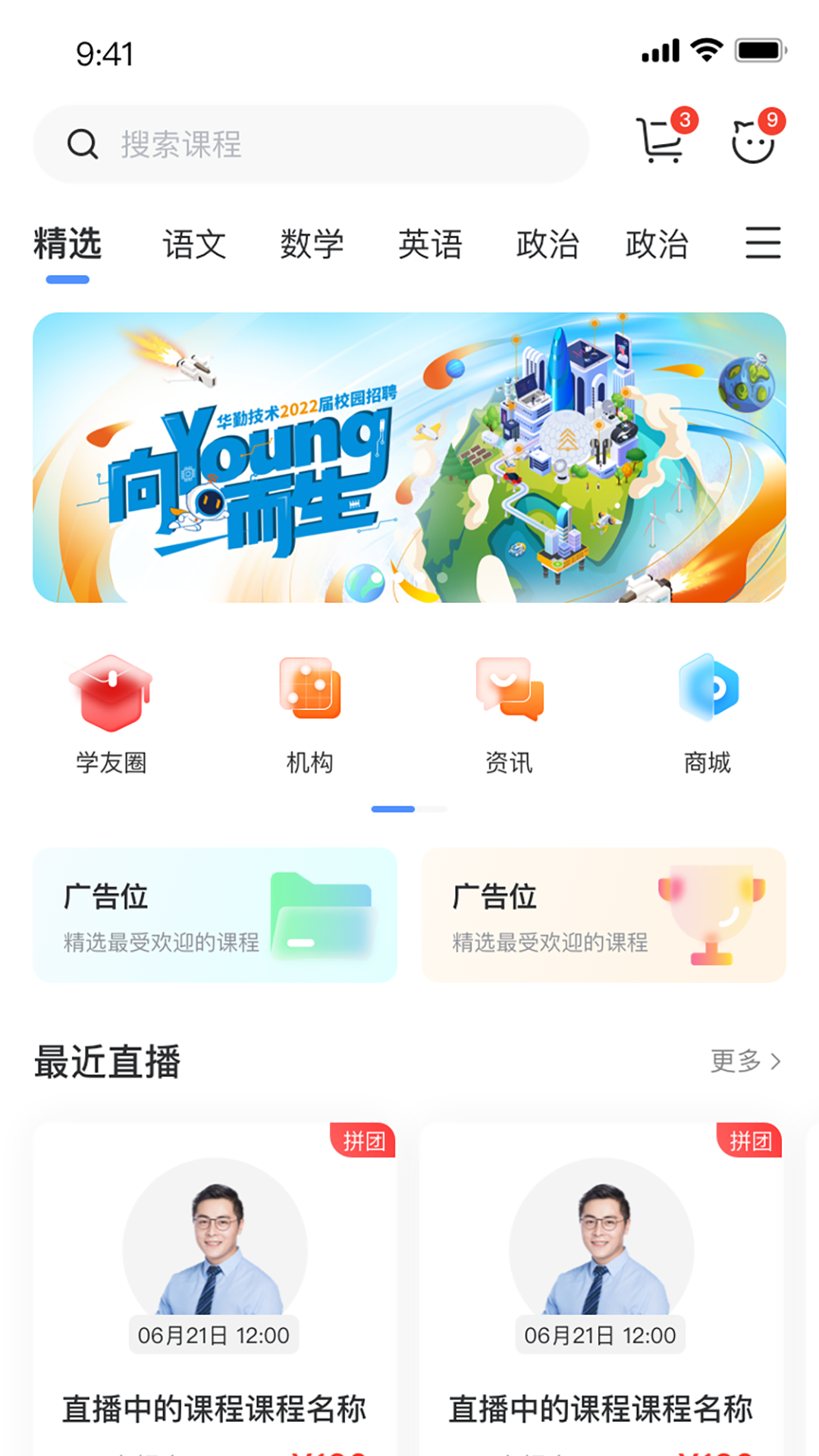
Task: Tap the 搜索课程 search box
Action: click(311, 144)
